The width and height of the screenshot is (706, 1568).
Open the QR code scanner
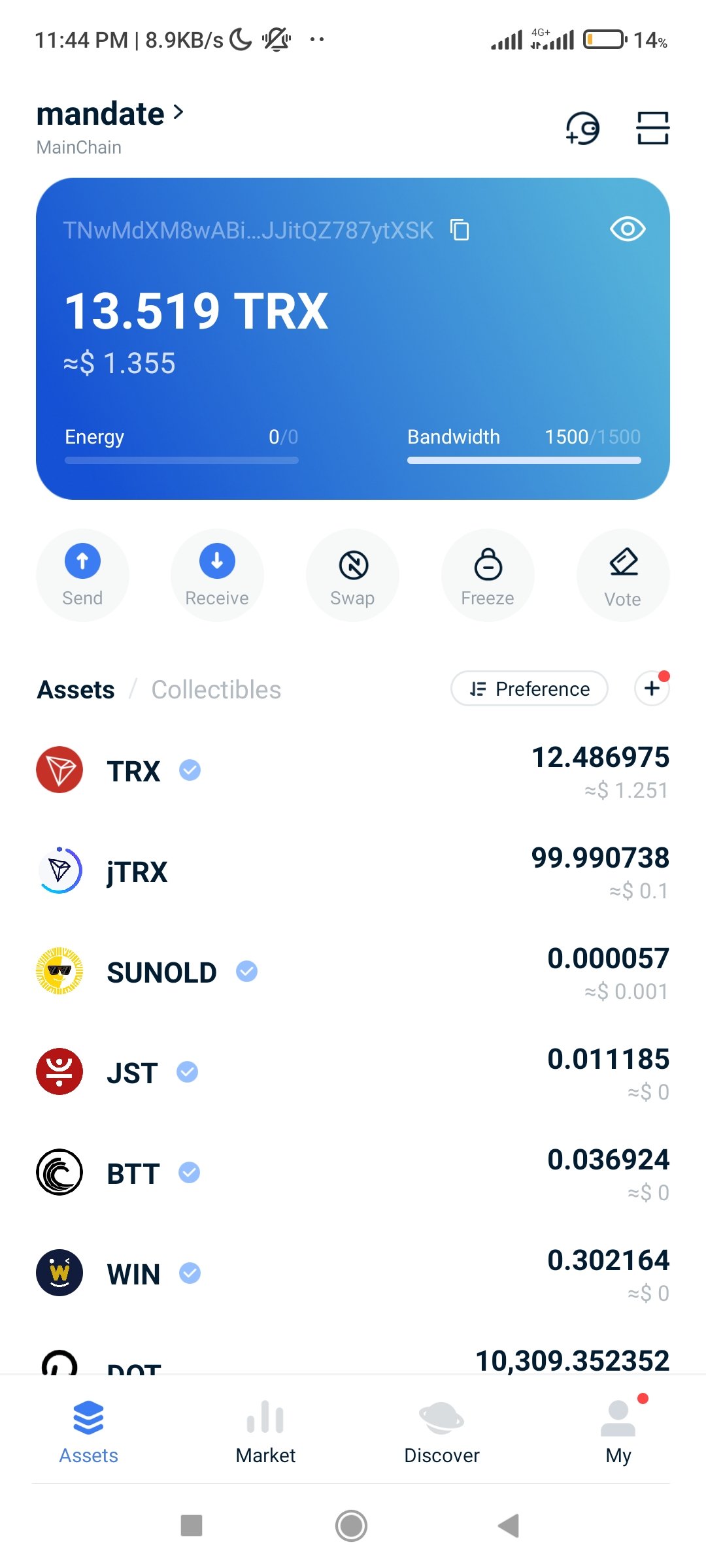click(x=652, y=128)
